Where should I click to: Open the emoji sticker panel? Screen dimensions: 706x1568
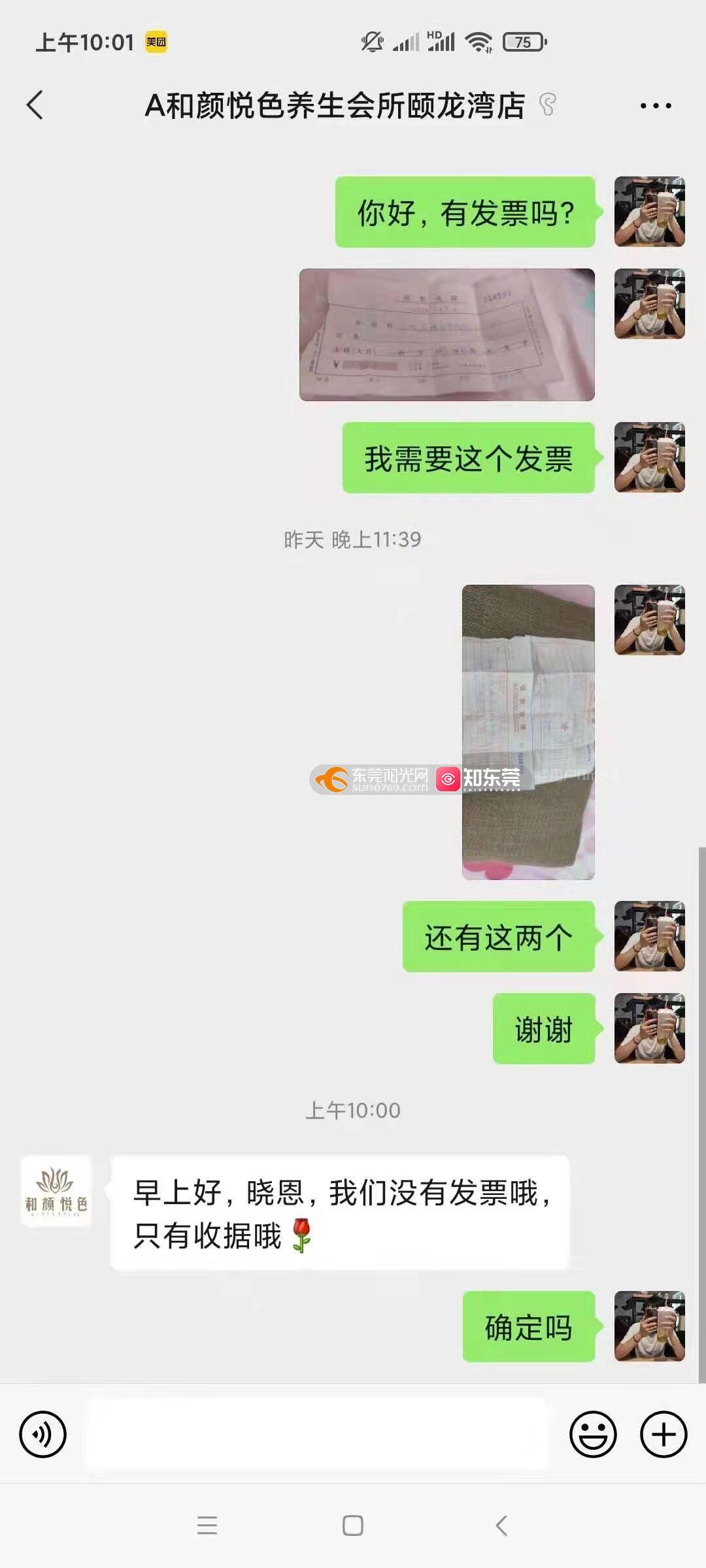click(x=593, y=1435)
